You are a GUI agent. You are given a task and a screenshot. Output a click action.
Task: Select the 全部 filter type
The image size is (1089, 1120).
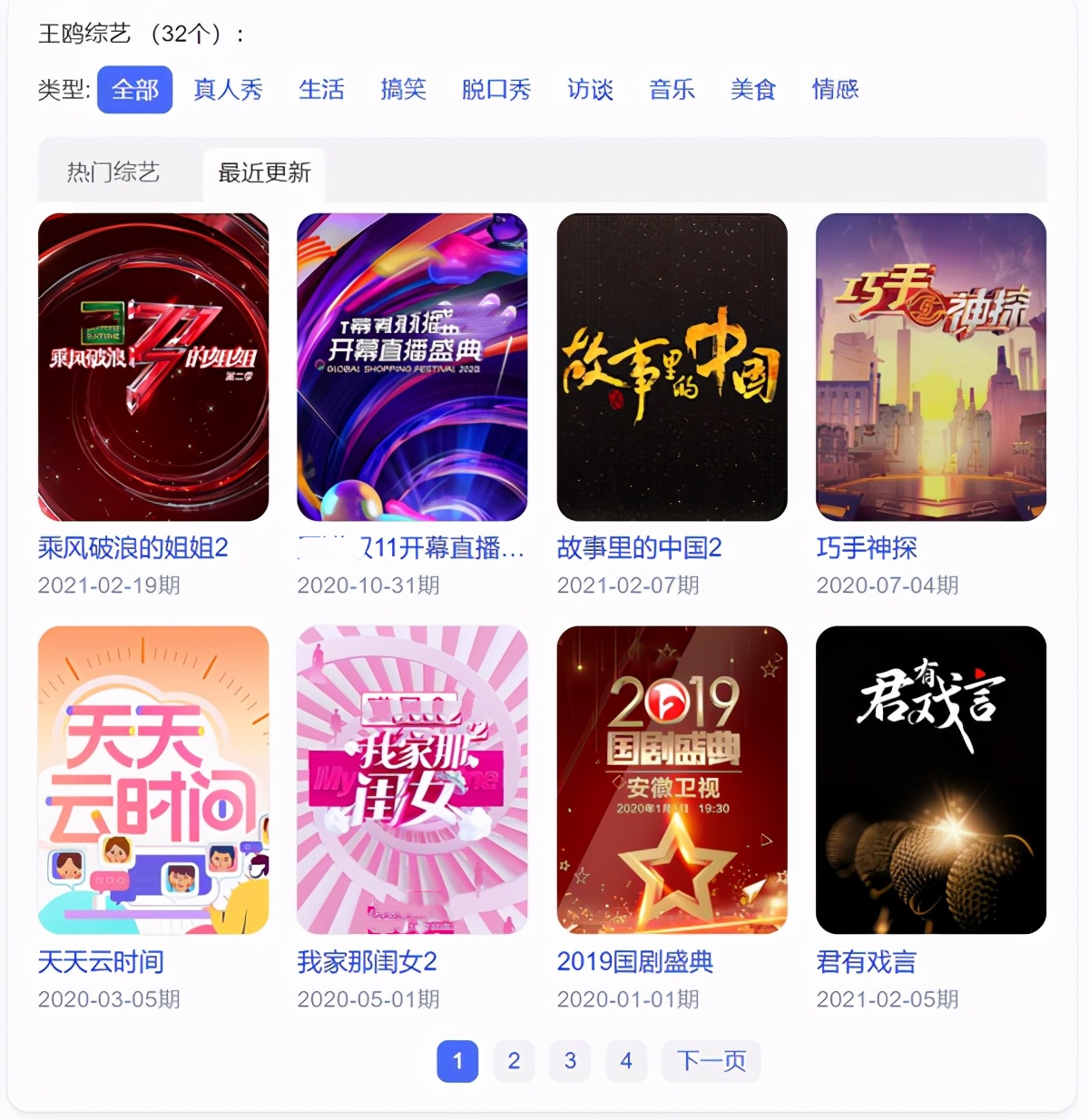pos(134,90)
